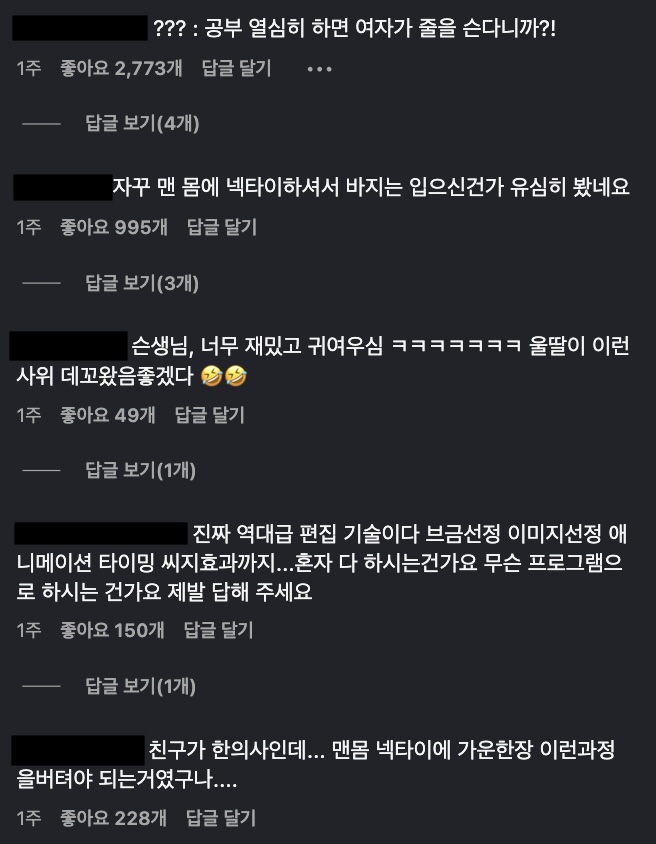The width and height of the screenshot is (656, 844).
Task: Open overflow menu on the 2,773-likes comment
Action: (x=318, y=69)
